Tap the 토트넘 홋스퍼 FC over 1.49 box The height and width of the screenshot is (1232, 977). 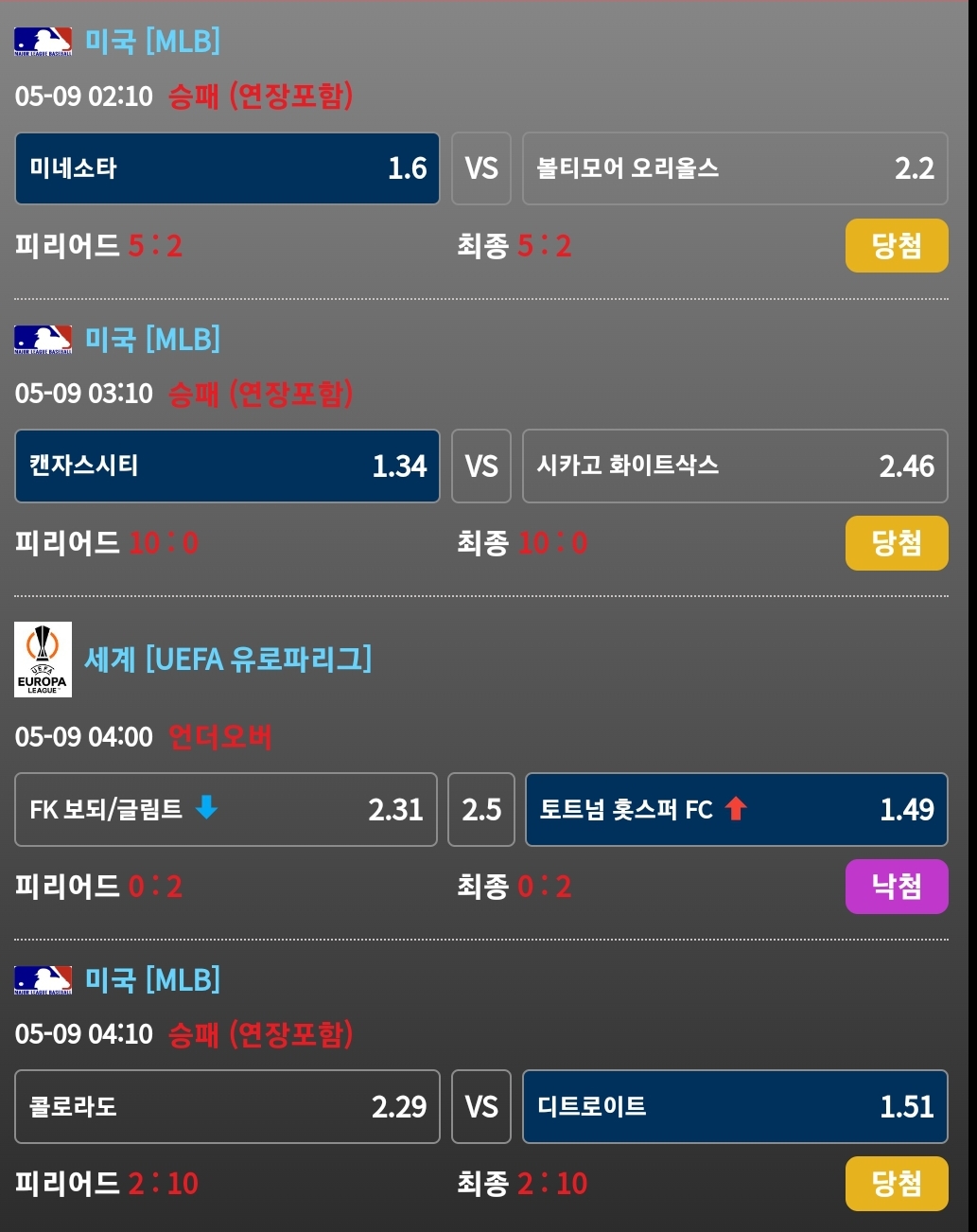[736, 809]
